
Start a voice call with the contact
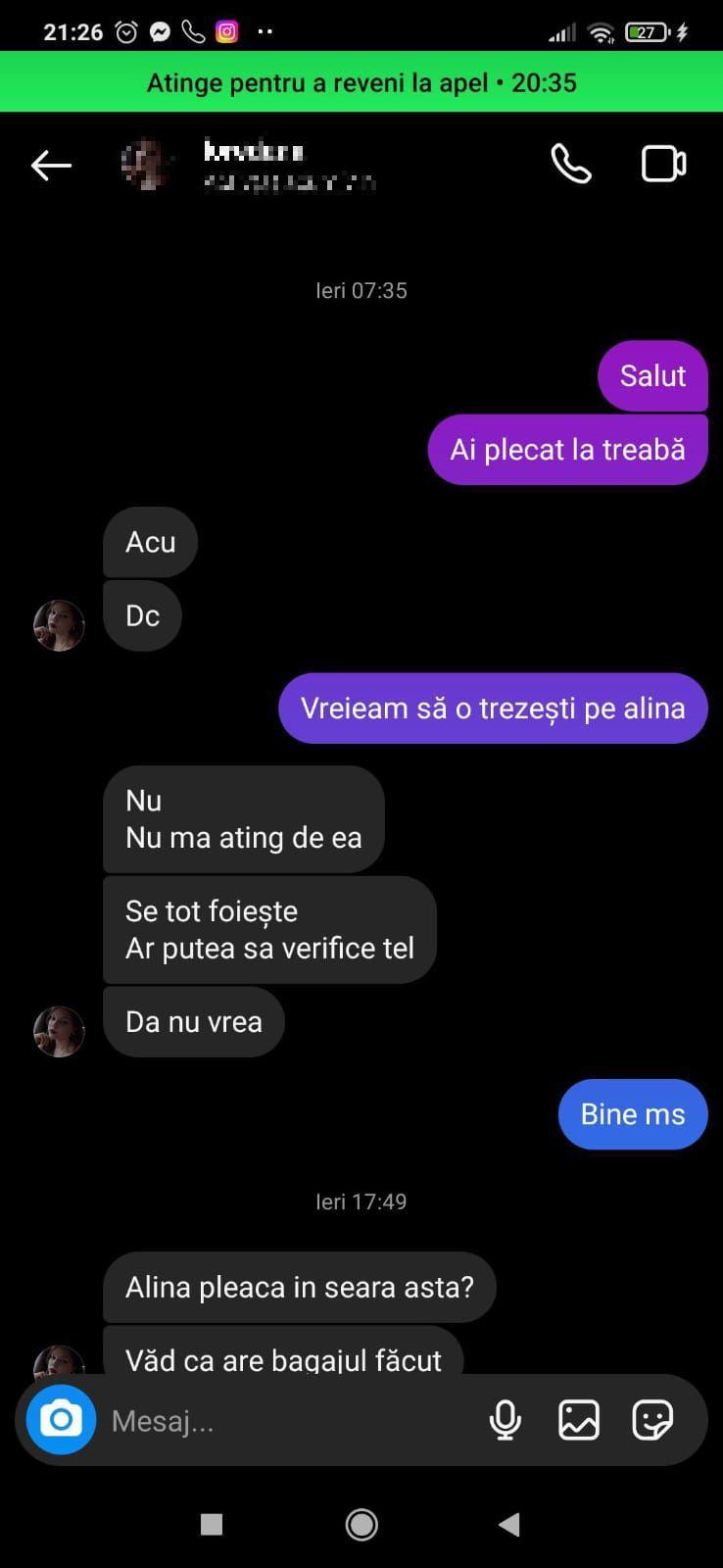[571, 164]
